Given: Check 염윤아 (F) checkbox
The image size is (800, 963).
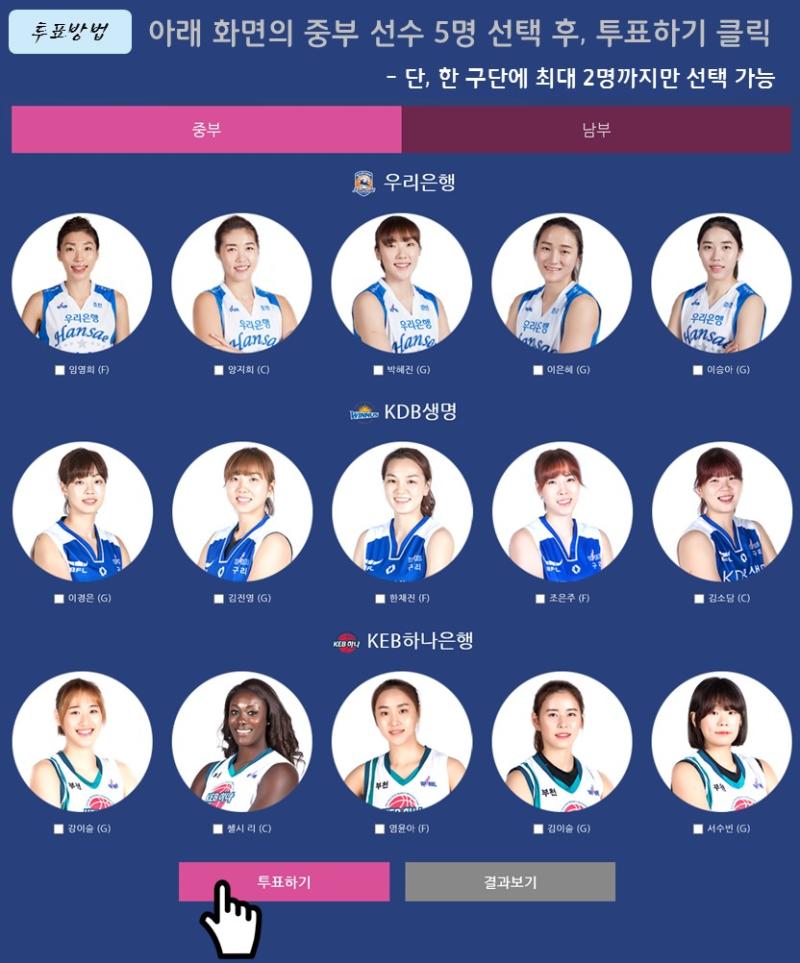Looking at the screenshot, I should (378, 829).
